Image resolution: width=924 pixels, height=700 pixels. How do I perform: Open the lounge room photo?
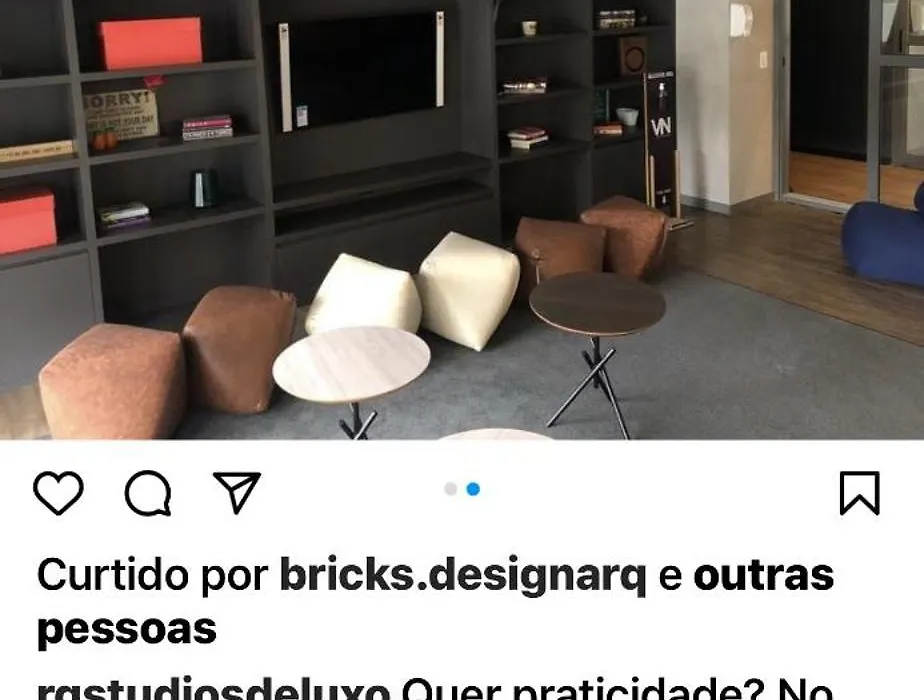[462, 220]
